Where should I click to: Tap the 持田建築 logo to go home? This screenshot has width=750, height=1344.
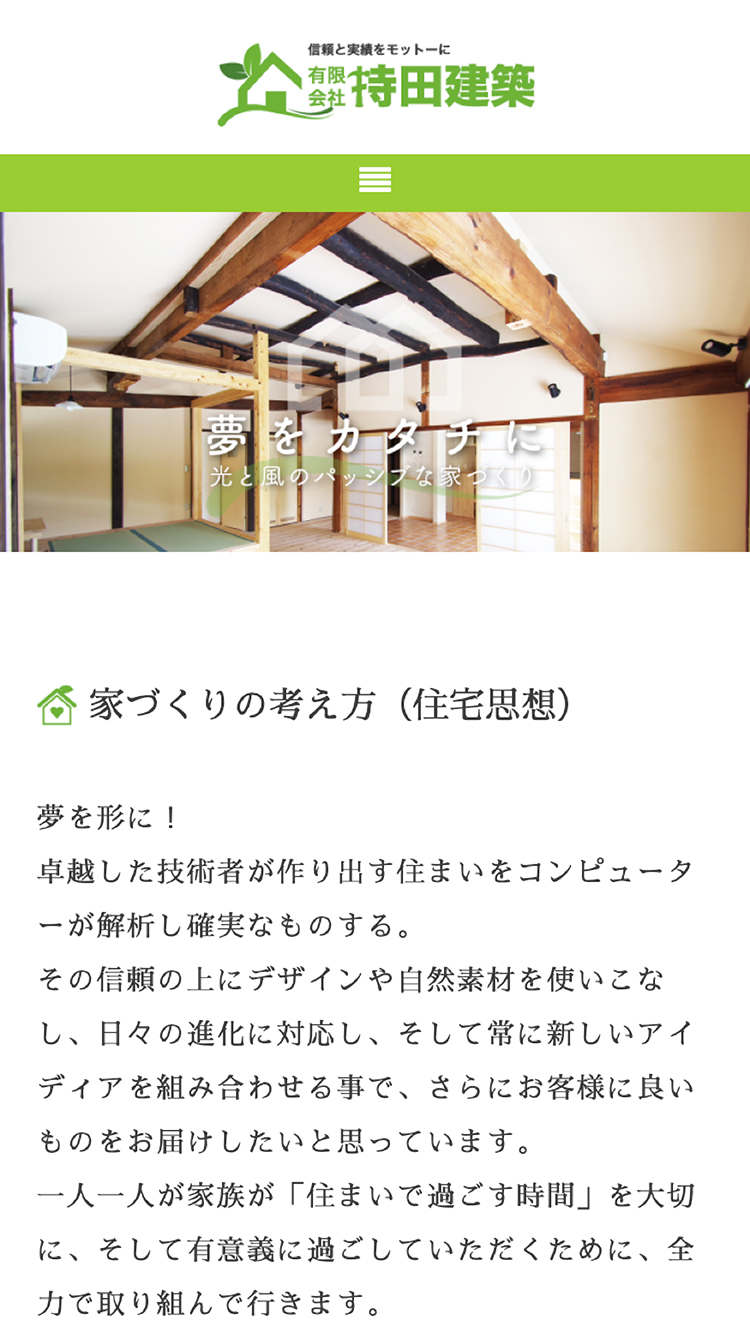(x=376, y=84)
